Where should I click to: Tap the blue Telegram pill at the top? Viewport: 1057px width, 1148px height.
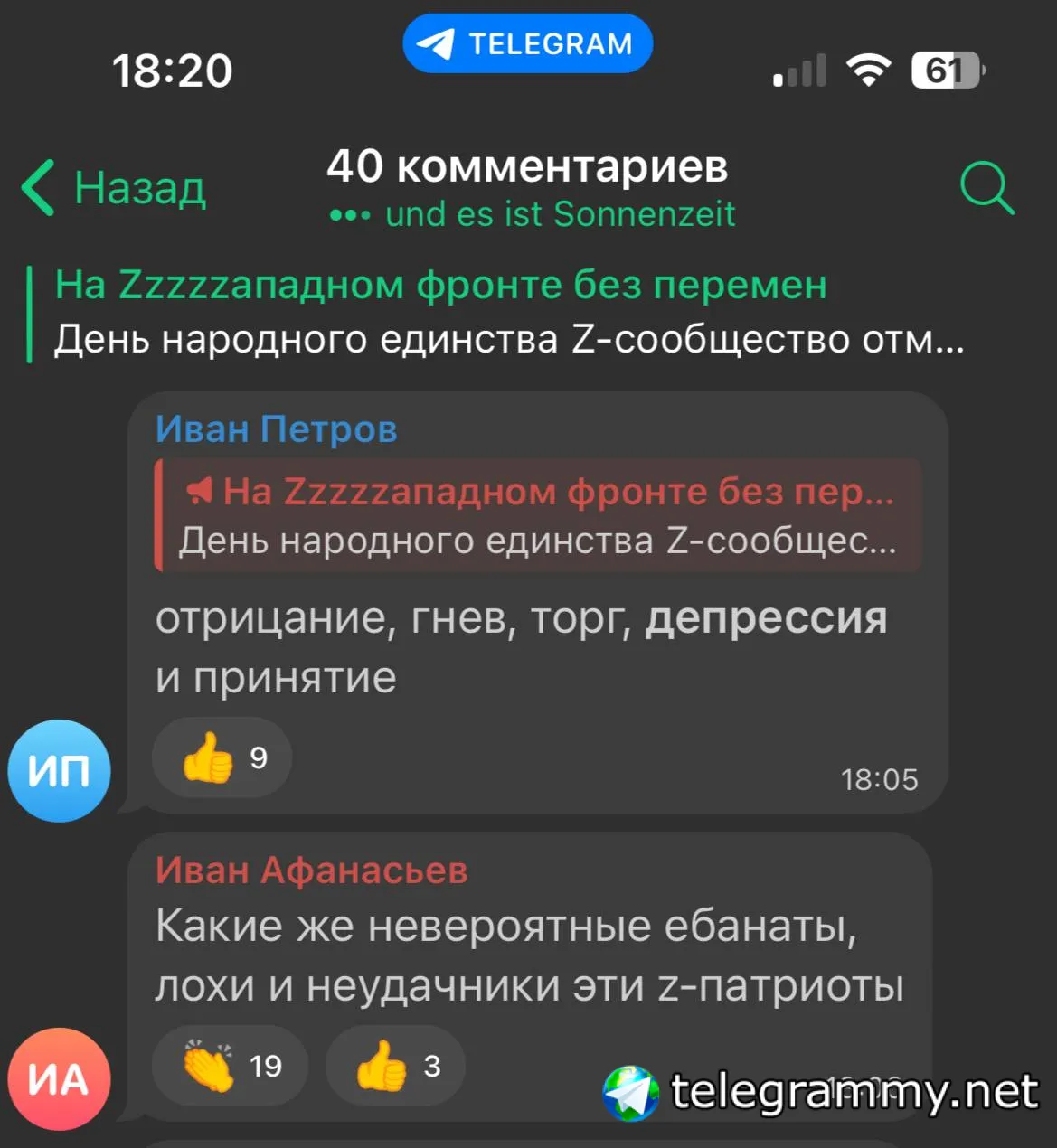(528, 43)
